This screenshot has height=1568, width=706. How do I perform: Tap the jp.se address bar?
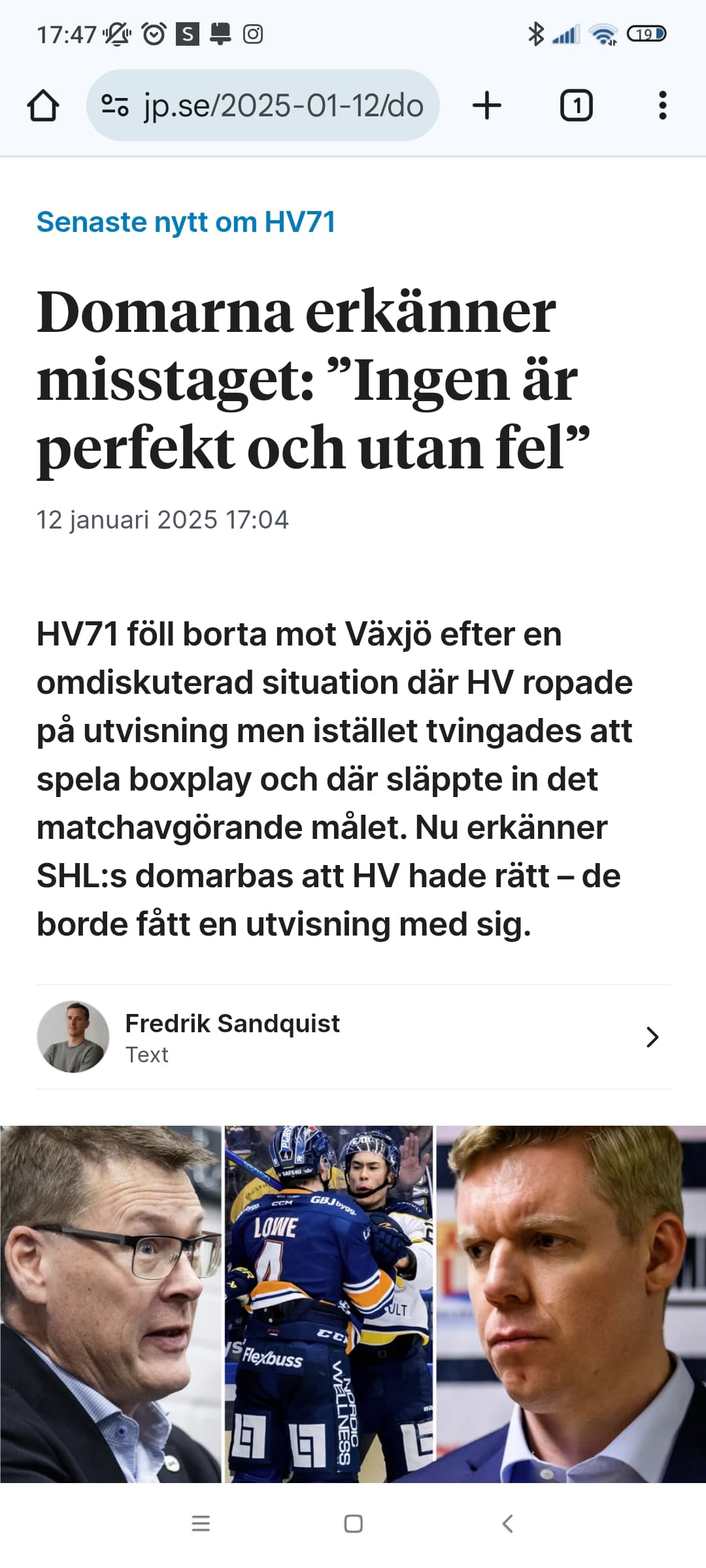click(263, 105)
